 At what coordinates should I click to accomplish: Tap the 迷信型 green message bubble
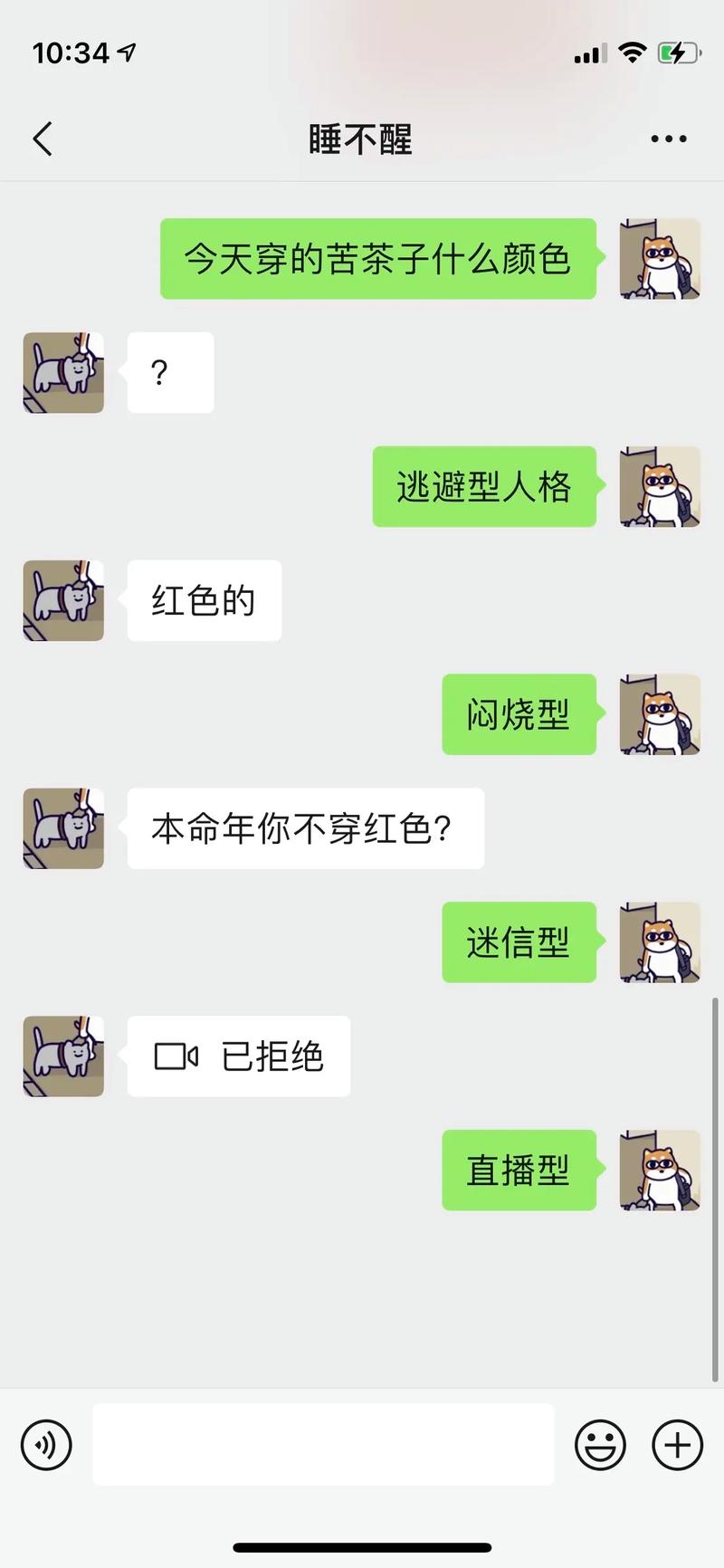pyautogui.click(x=519, y=942)
